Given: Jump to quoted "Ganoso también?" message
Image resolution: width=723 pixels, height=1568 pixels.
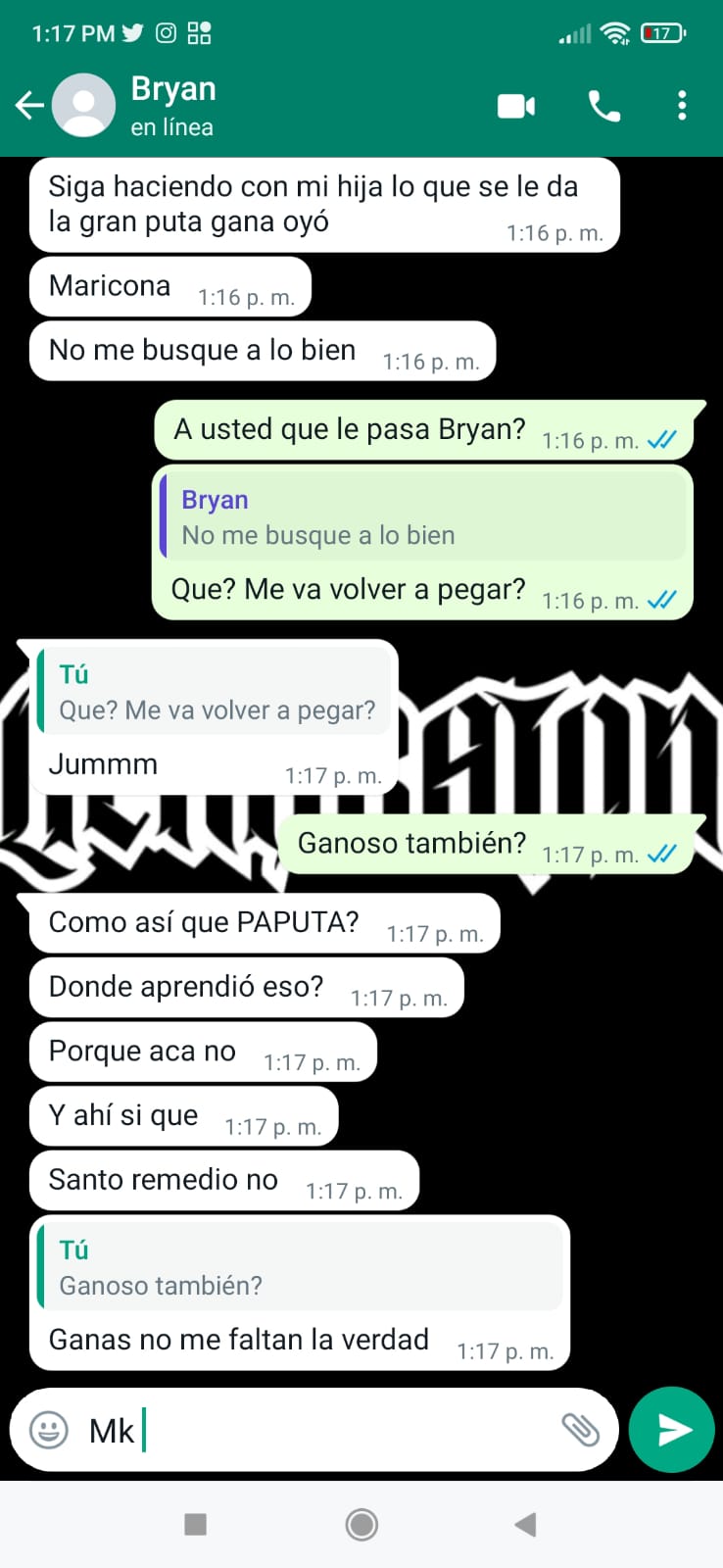Looking at the screenshot, I should click(x=300, y=1268).
